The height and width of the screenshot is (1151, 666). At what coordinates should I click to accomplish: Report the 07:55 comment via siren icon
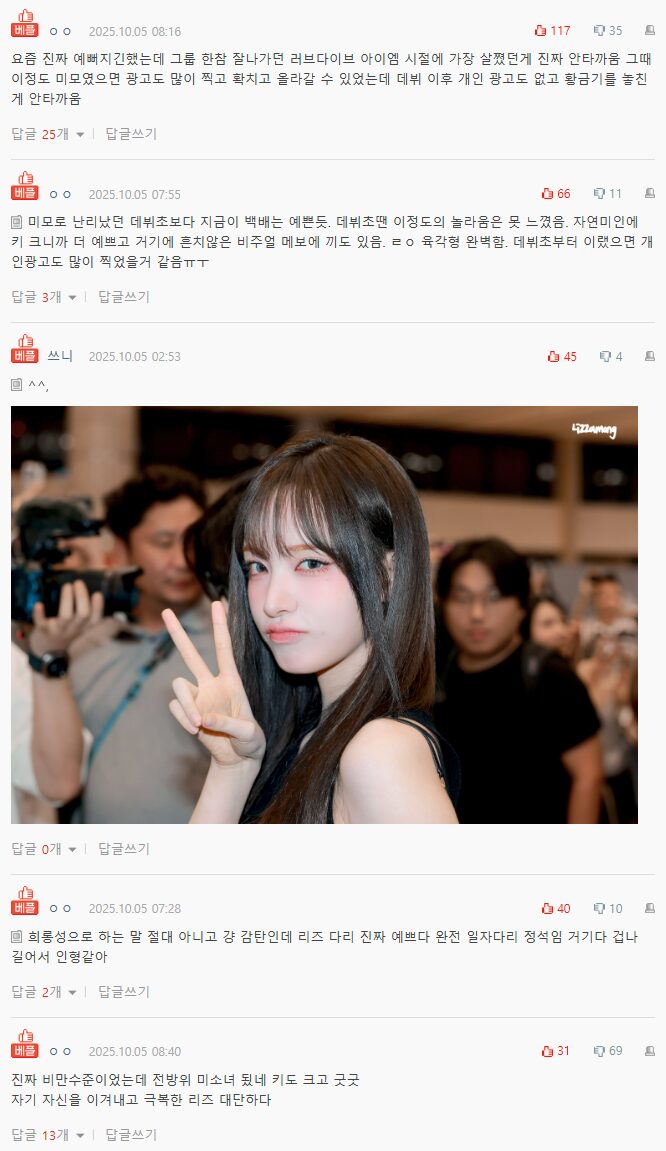(650, 194)
